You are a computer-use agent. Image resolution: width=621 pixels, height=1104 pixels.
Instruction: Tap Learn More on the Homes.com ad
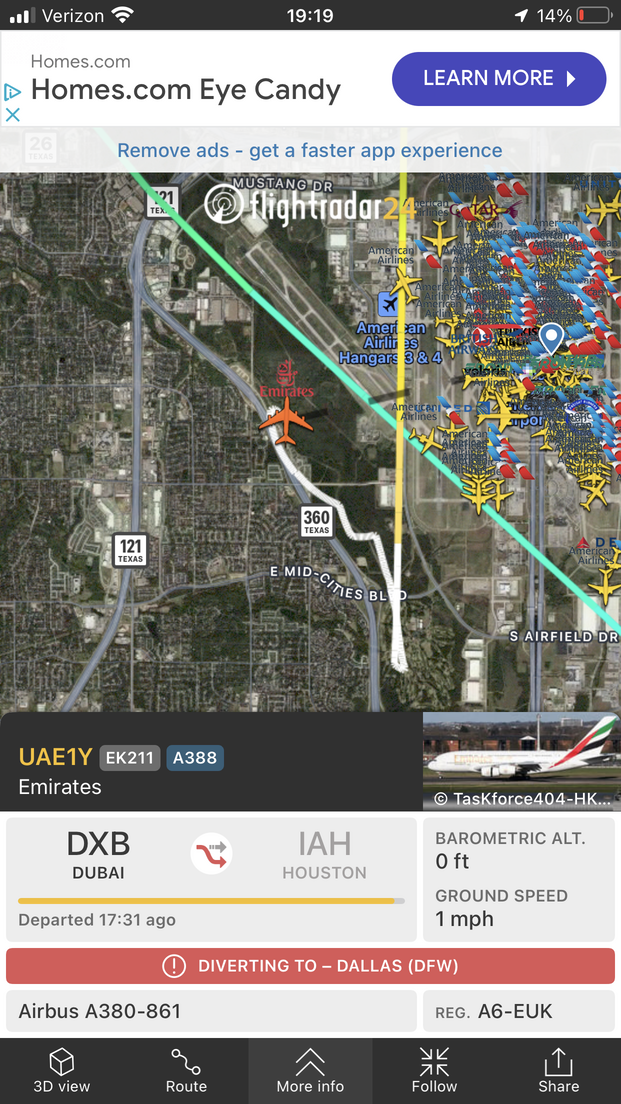[x=499, y=79]
